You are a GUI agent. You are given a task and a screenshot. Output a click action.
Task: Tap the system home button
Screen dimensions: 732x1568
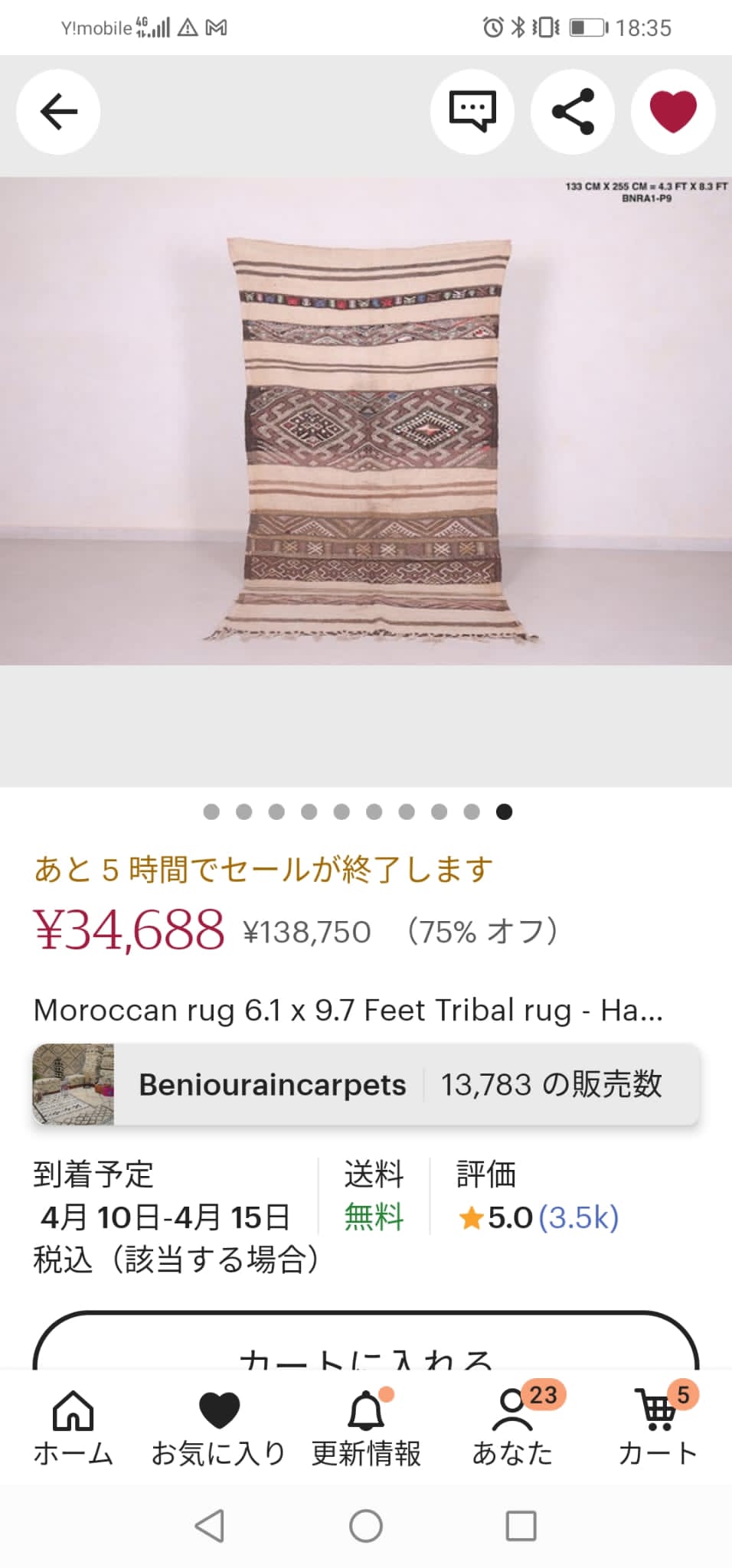click(366, 1526)
